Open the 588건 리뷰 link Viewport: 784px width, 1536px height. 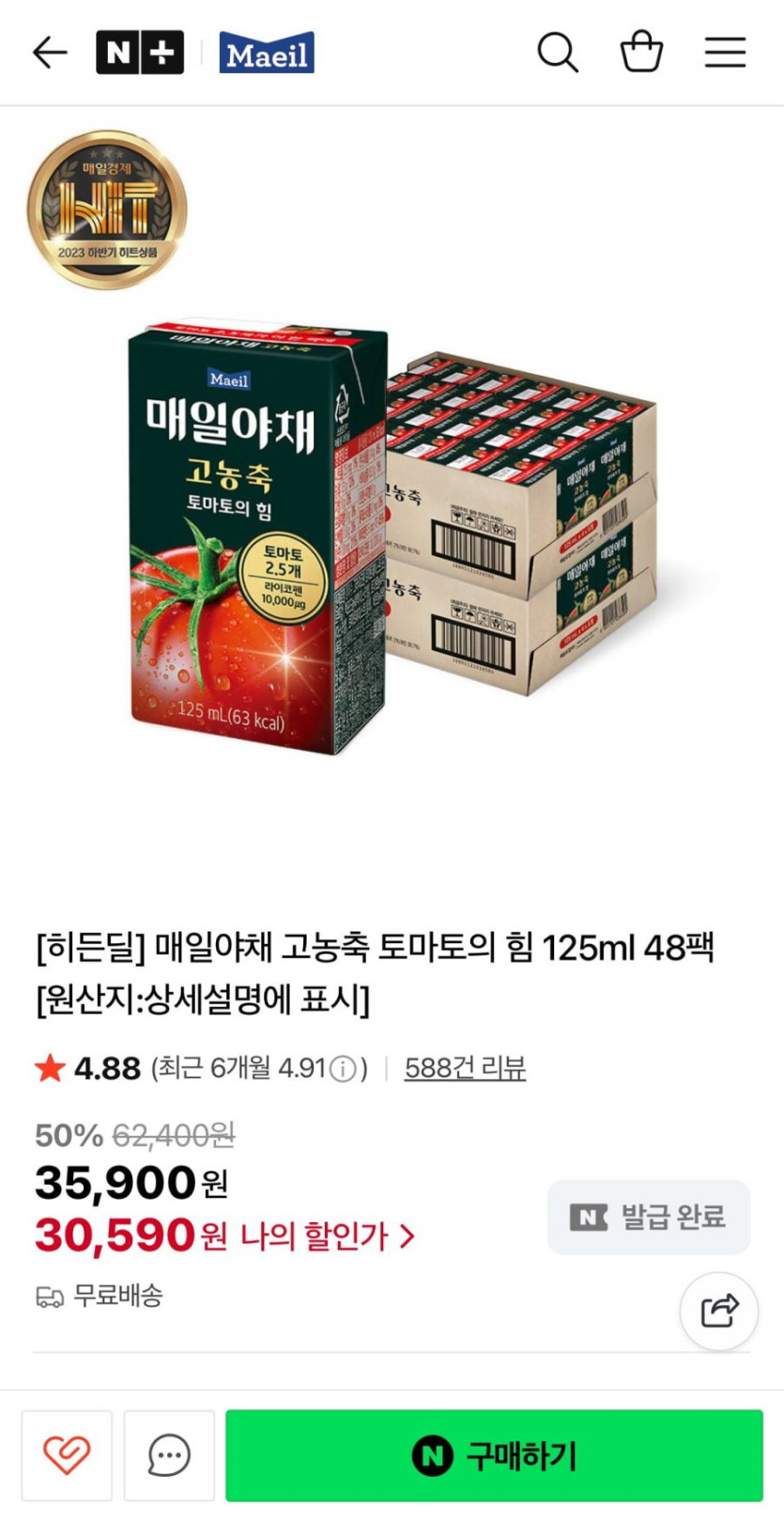pyautogui.click(x=465, y=1068)
